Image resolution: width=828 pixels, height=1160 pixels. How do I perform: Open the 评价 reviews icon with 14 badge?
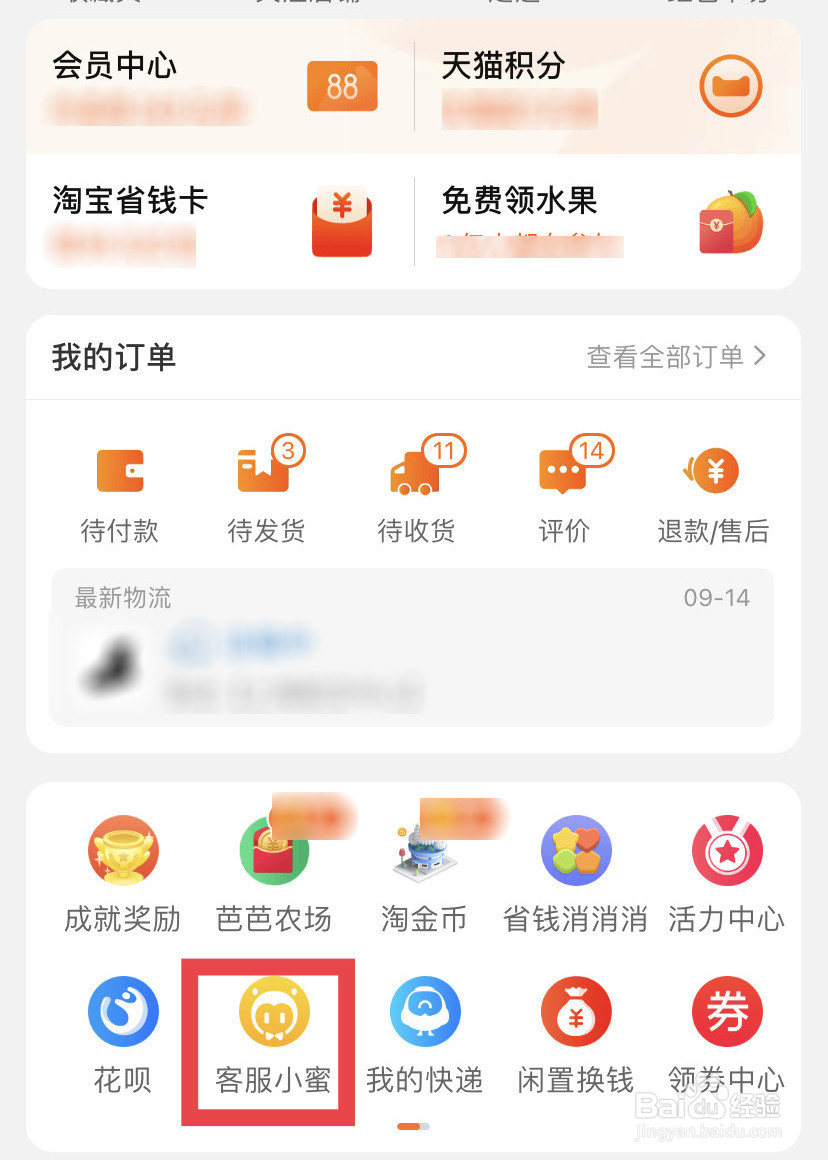(566, 490)
